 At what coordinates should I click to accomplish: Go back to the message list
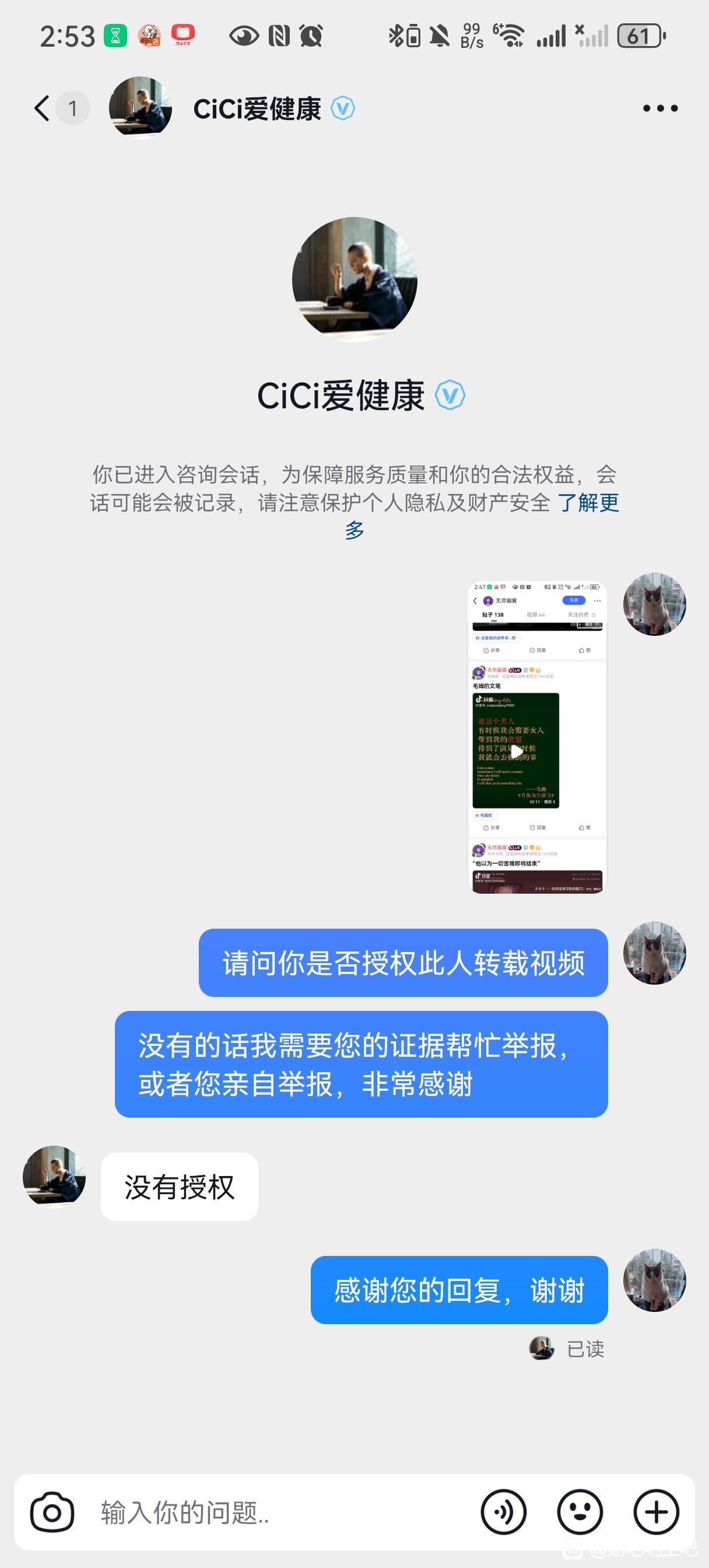(x=41, y=108)
